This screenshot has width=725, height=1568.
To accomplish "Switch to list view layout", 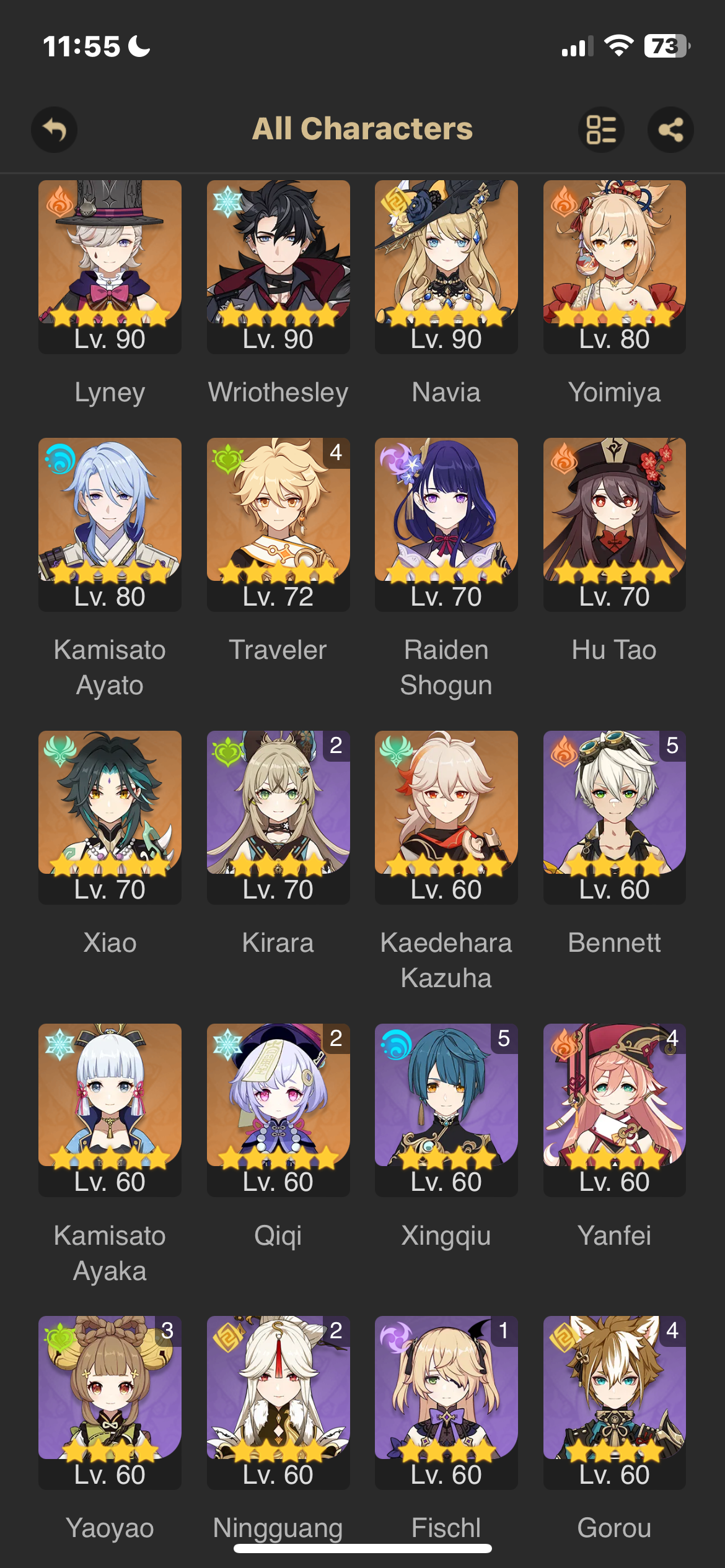I will coord(601,130).
